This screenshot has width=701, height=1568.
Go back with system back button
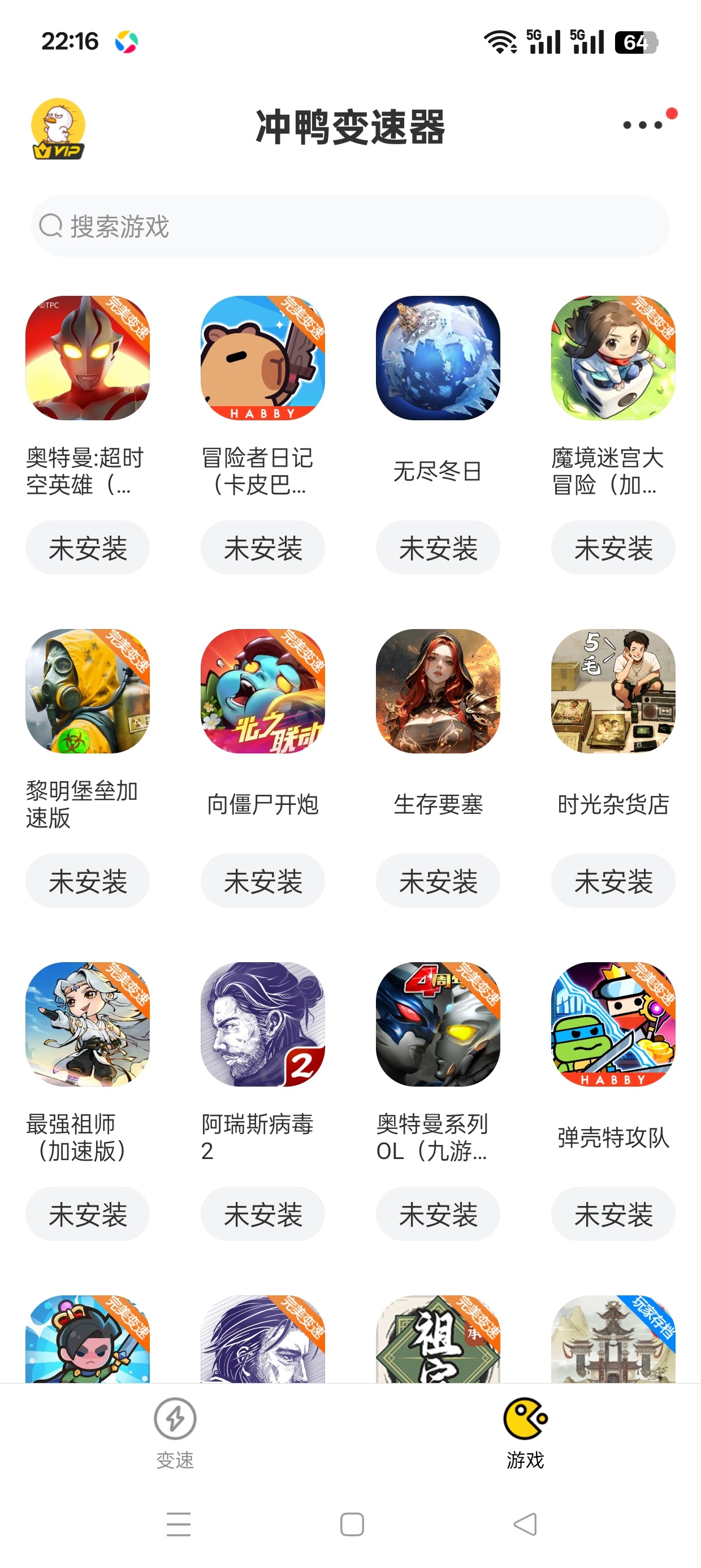pos(525,1524)
